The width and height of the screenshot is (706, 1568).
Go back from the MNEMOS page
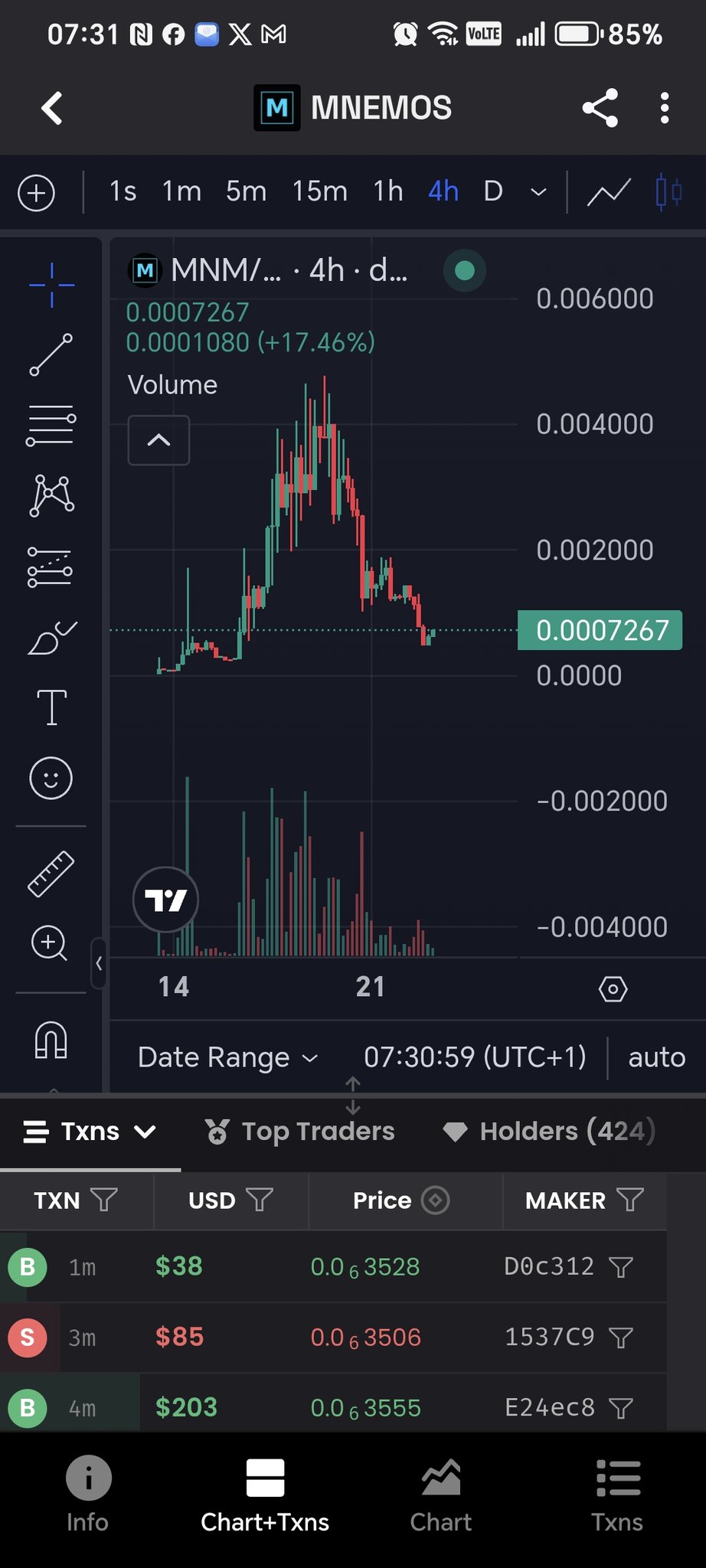point(52,108)
